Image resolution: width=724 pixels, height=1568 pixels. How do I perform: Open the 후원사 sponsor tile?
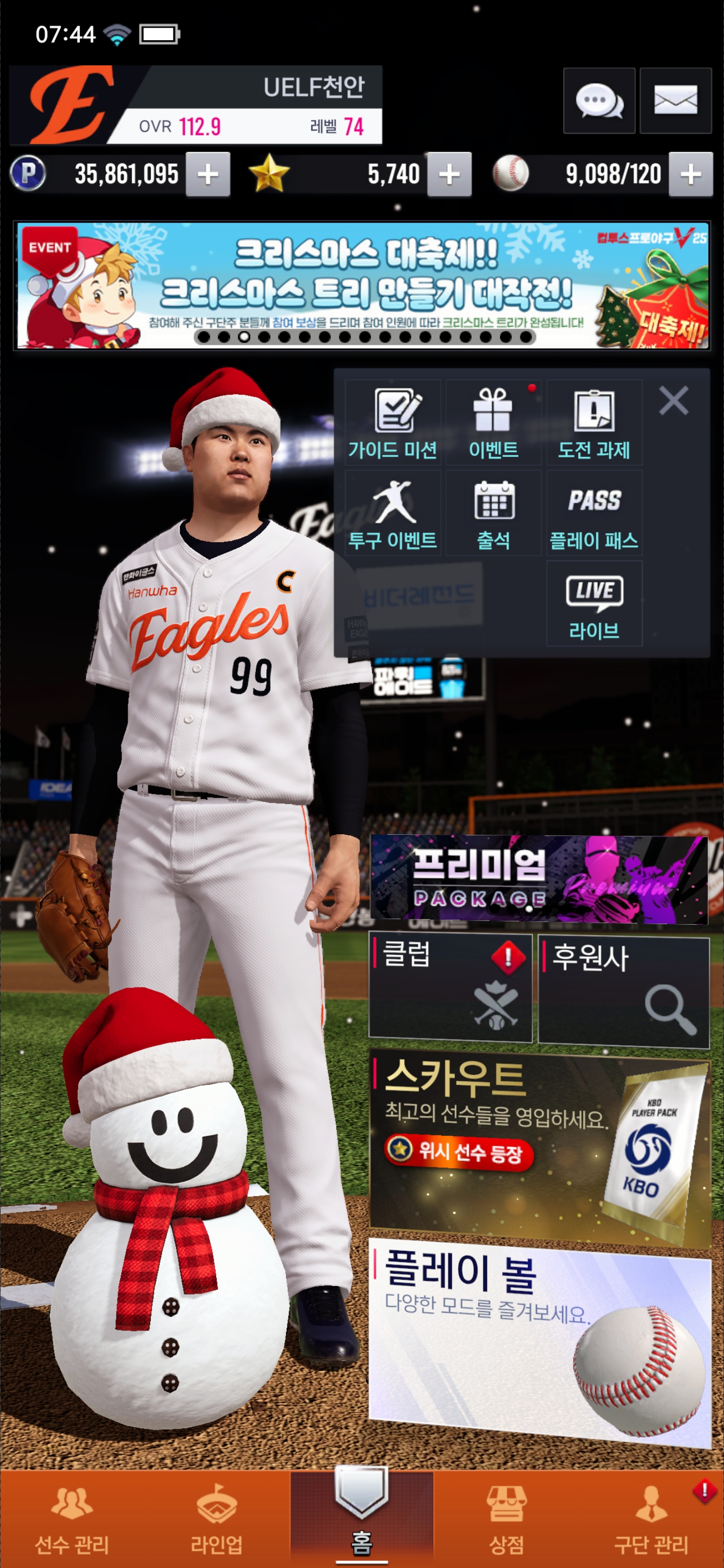click(623, 991)
